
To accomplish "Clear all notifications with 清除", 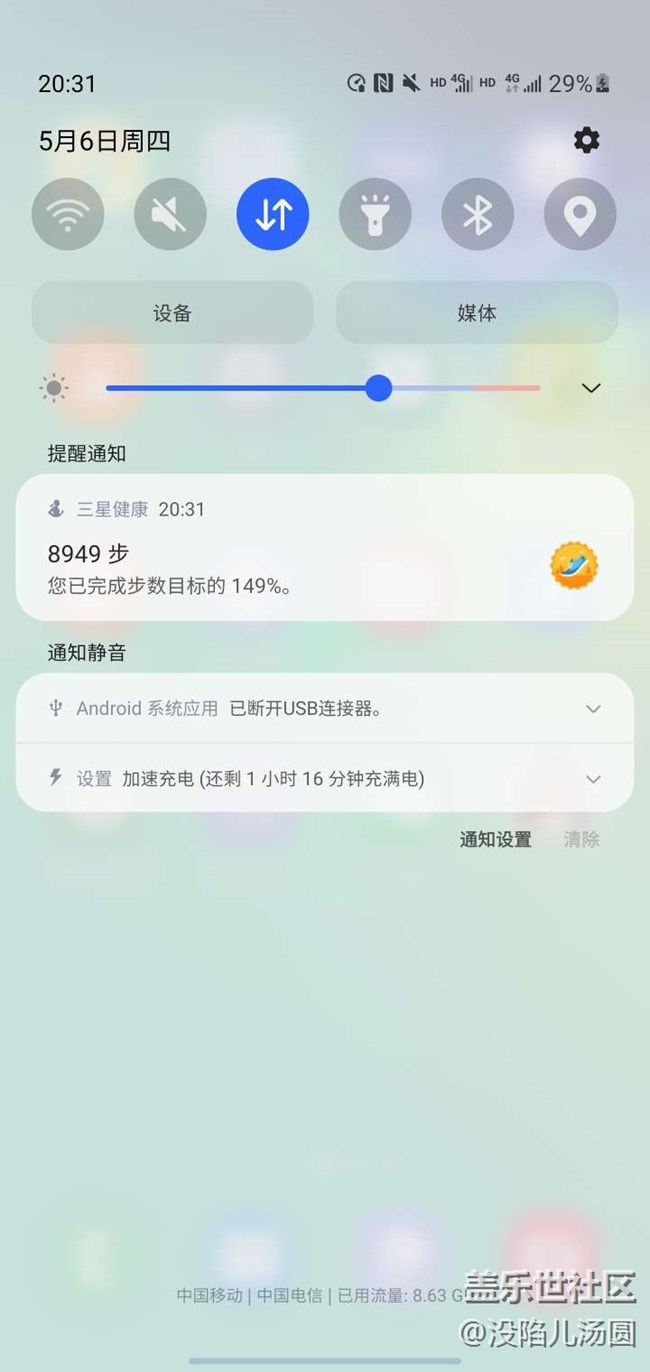I will 581,840.
